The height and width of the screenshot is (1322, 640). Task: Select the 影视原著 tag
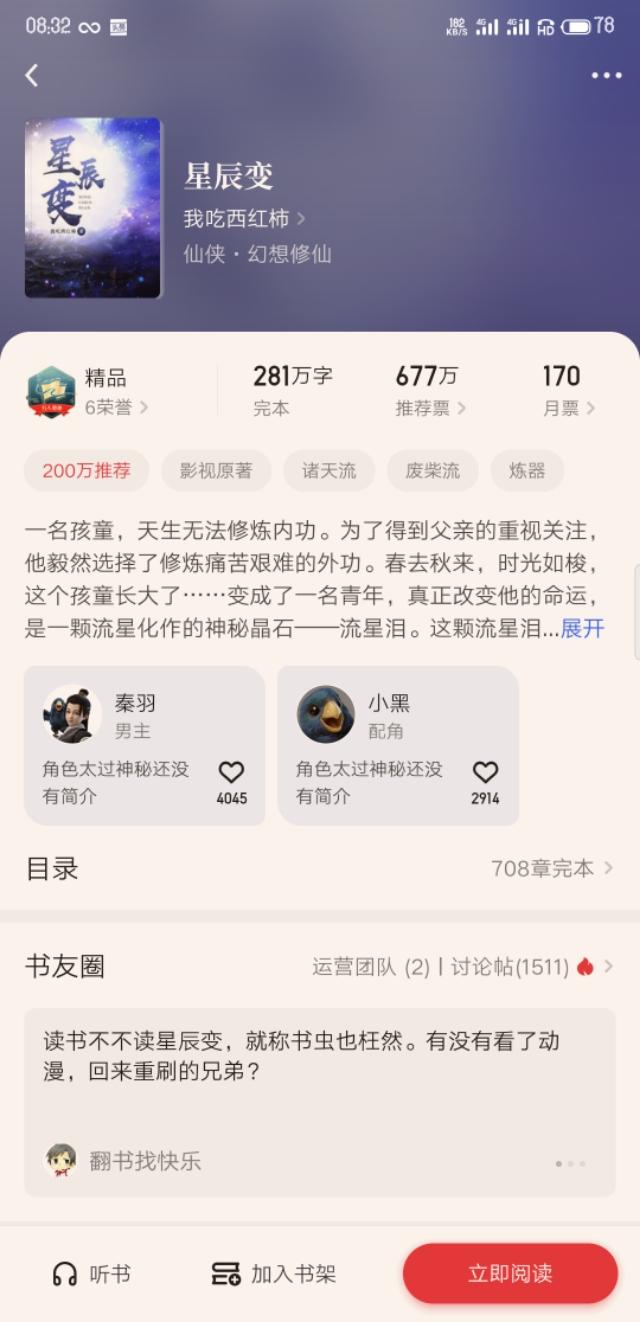click(x=216, y=471)
